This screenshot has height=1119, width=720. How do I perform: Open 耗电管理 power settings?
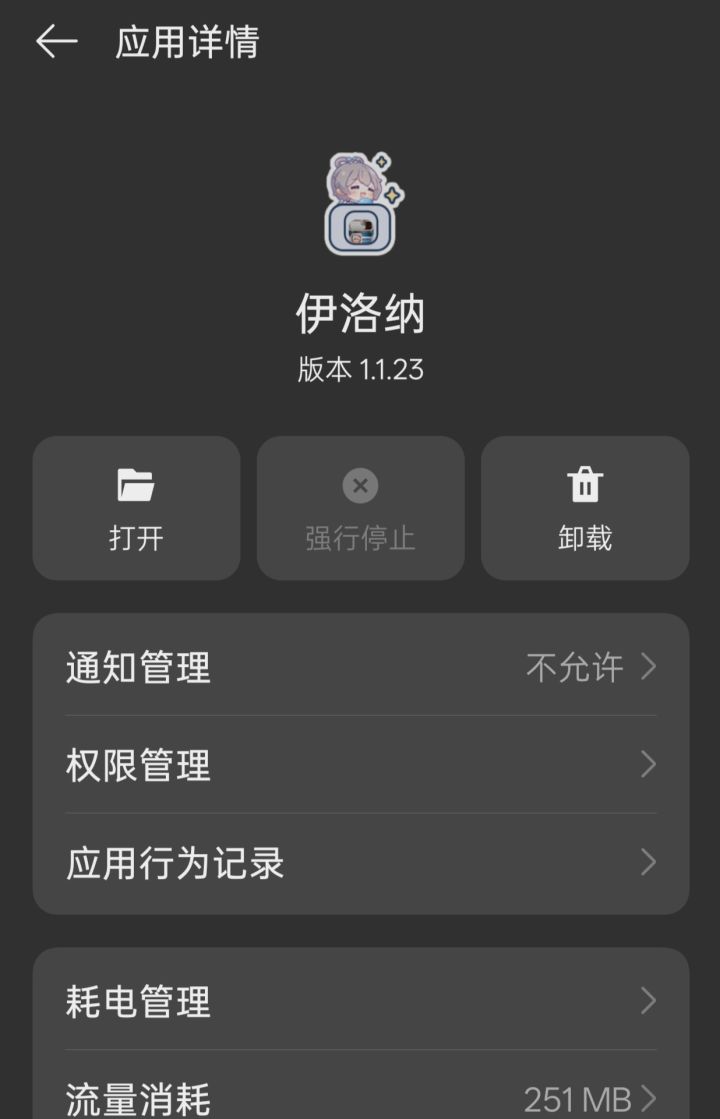[x=361, y=1001]
